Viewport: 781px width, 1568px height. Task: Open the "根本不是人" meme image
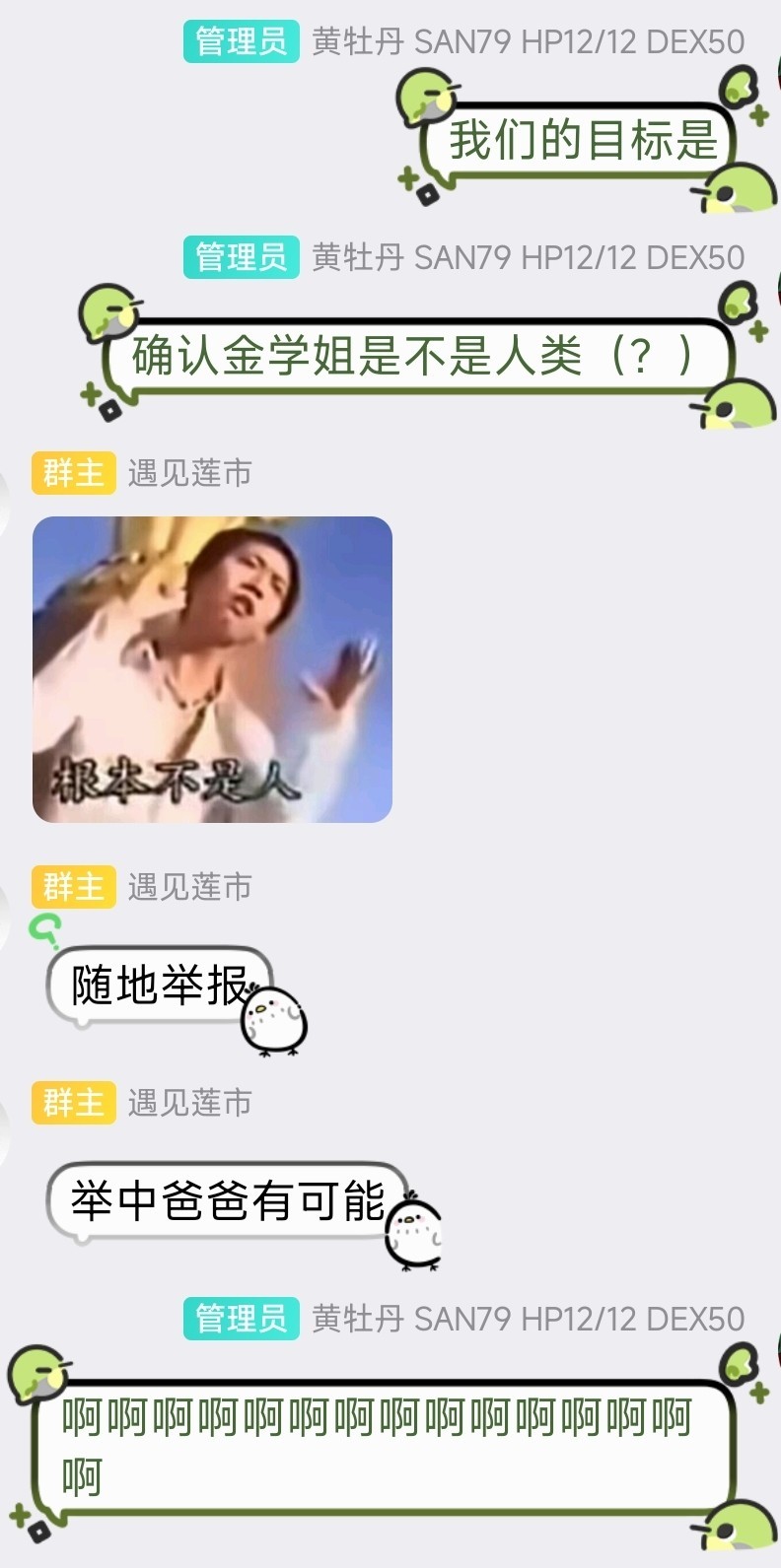[x=212, y=669]
